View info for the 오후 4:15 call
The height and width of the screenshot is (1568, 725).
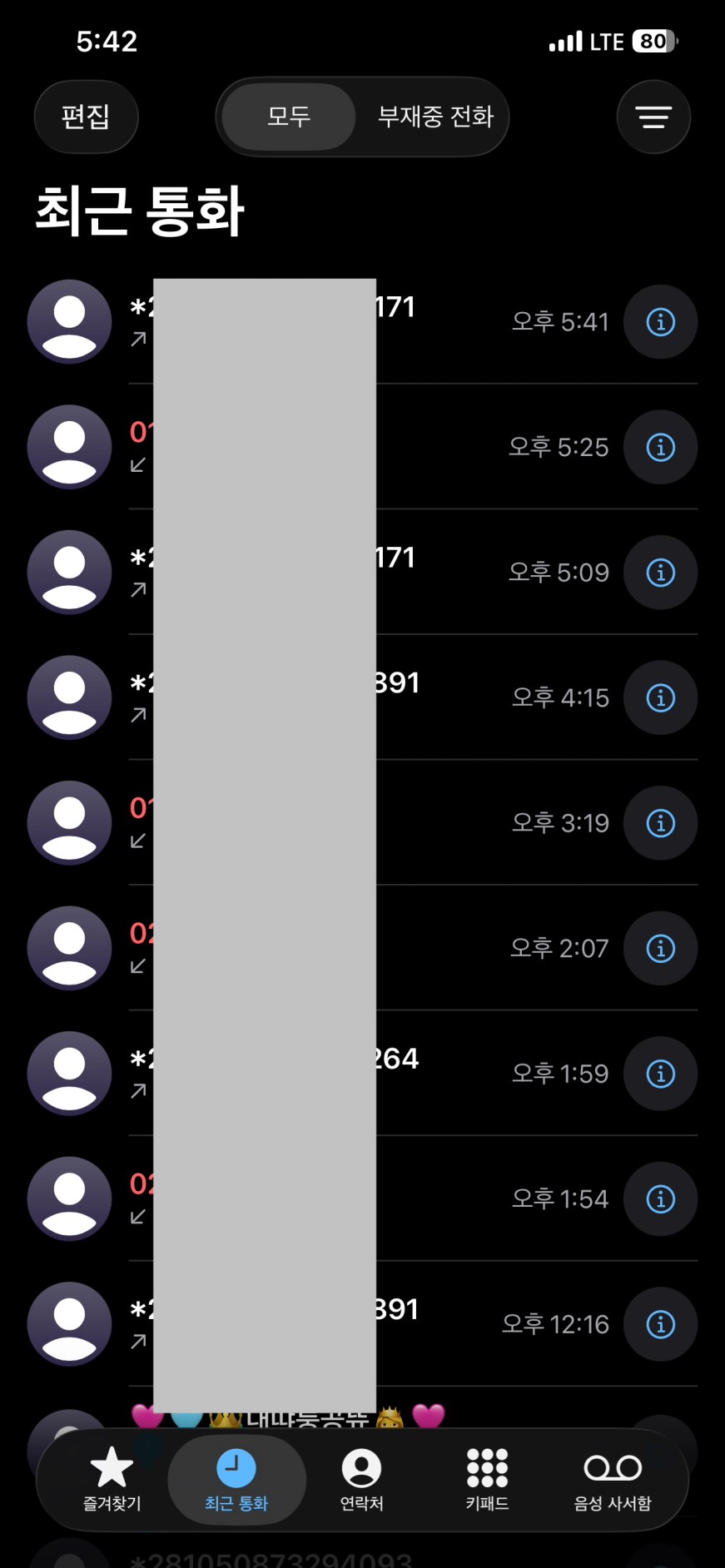click(661, 697)
